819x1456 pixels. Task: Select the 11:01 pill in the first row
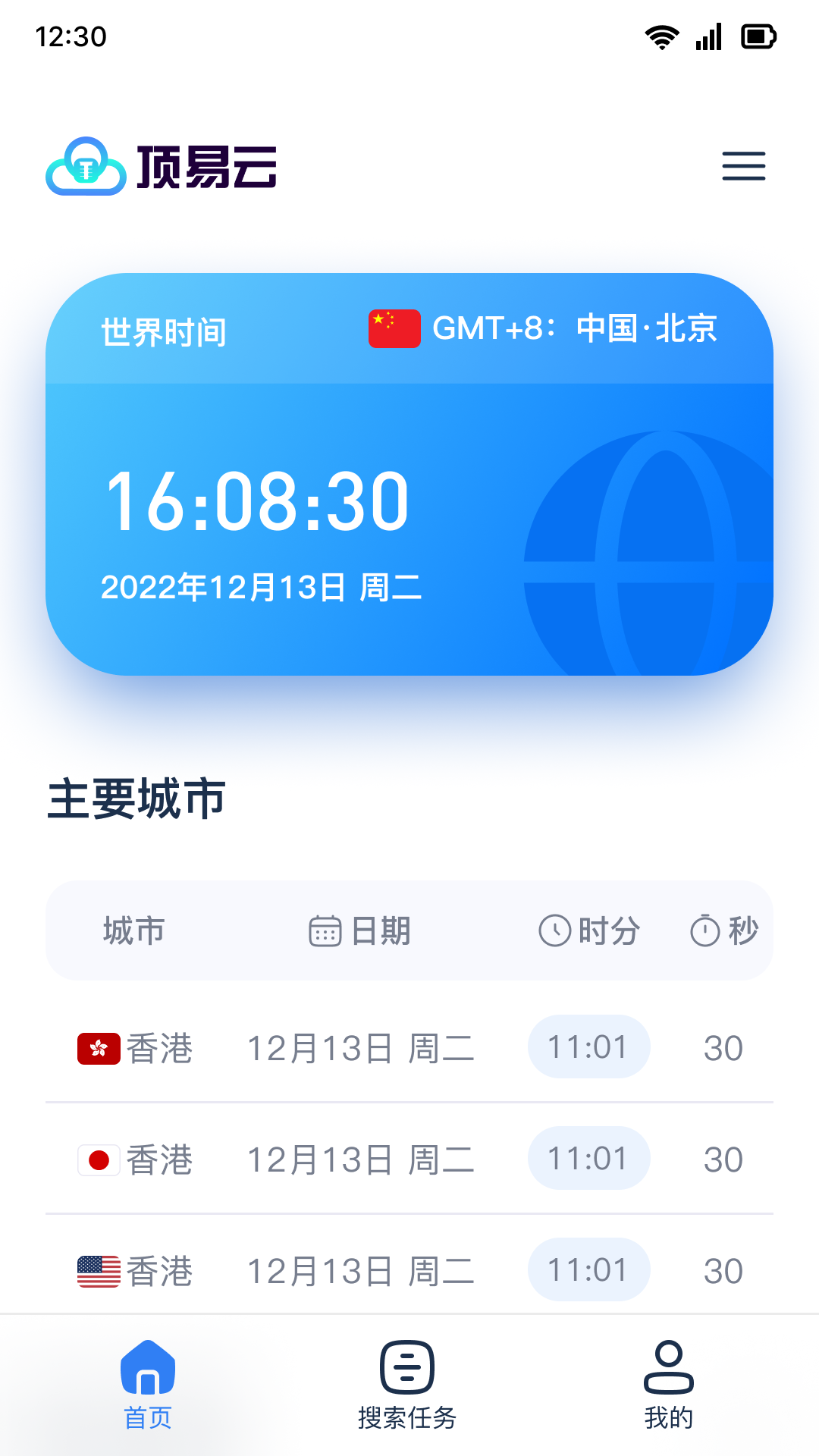588,1047
